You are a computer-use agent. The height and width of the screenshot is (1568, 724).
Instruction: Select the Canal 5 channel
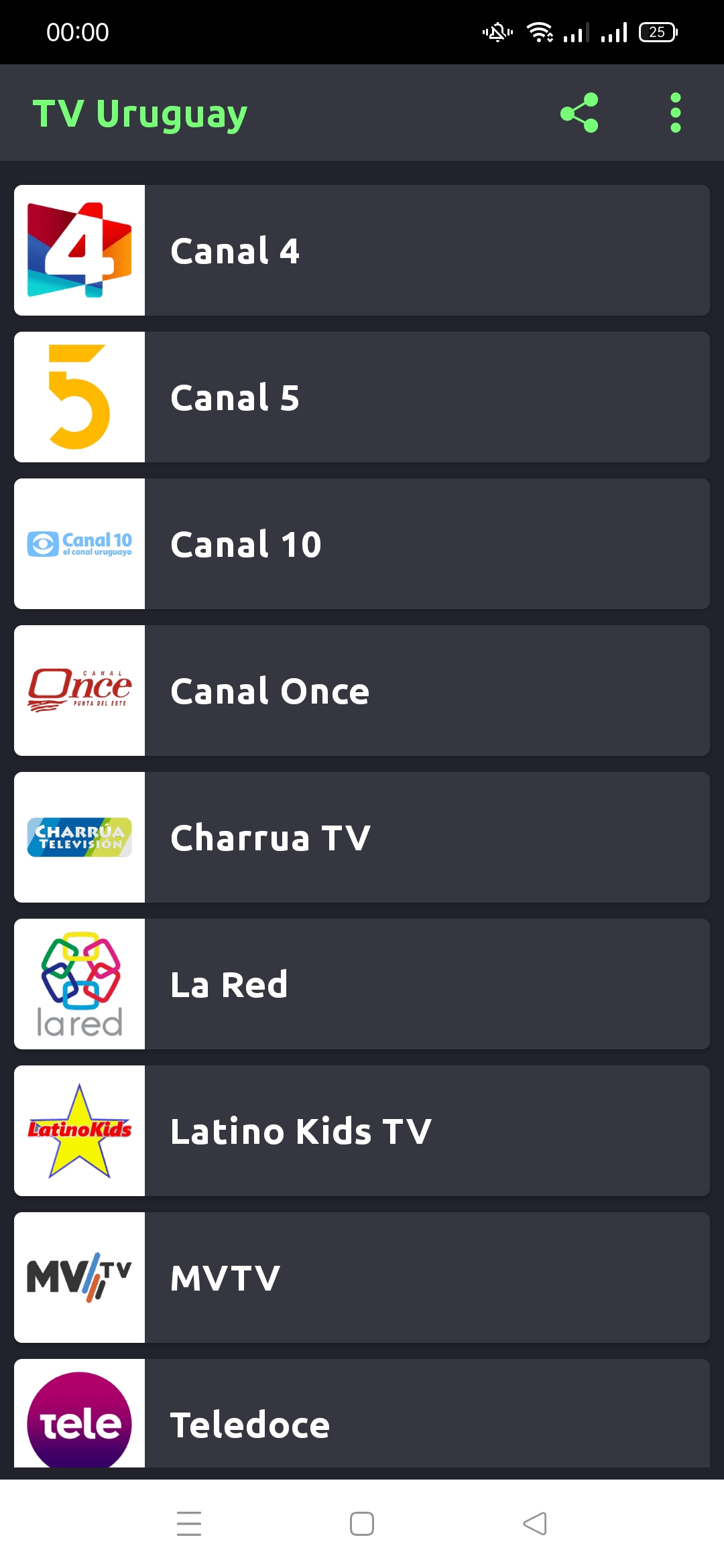[362, 397]
